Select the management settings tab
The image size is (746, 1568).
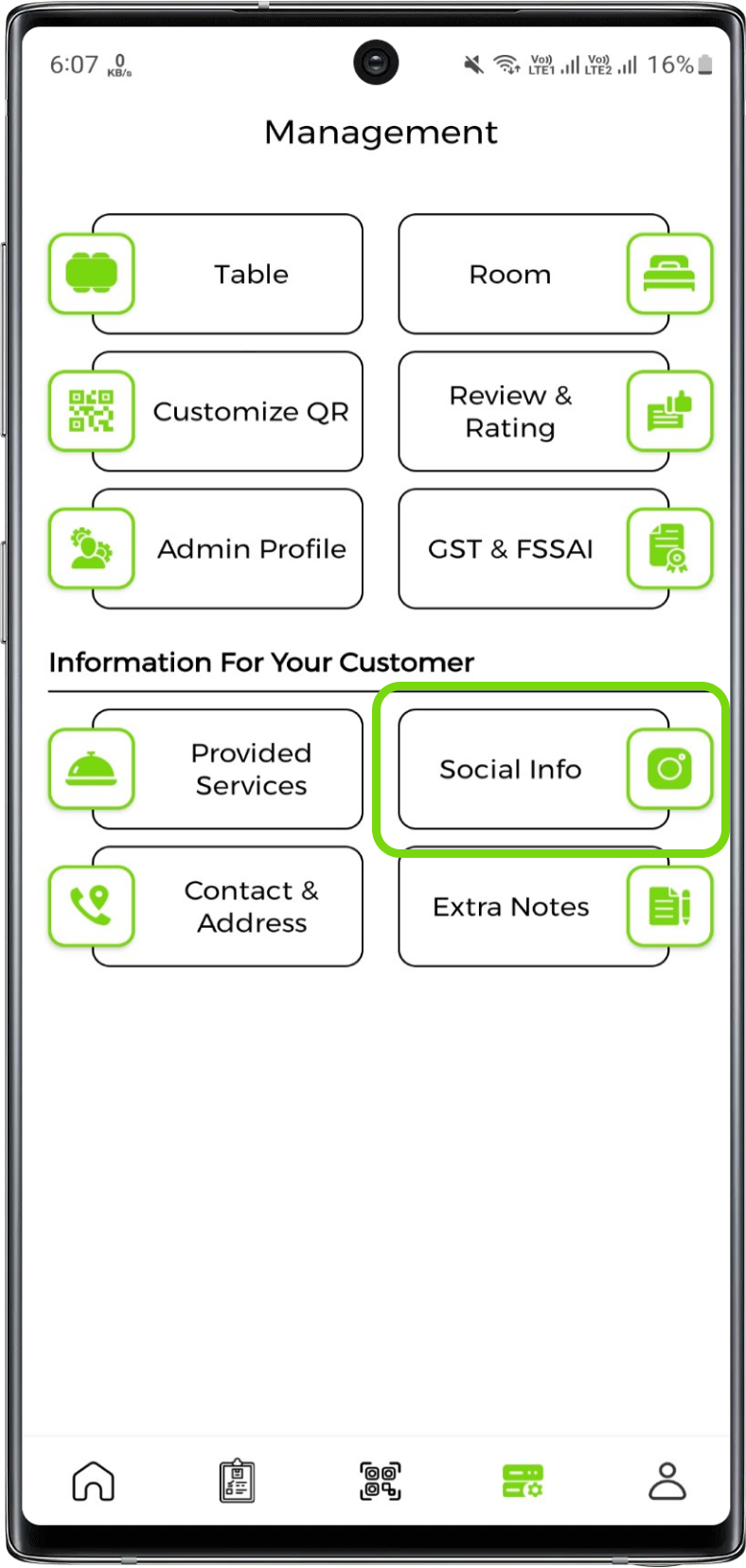click(x=523, y=1481)
